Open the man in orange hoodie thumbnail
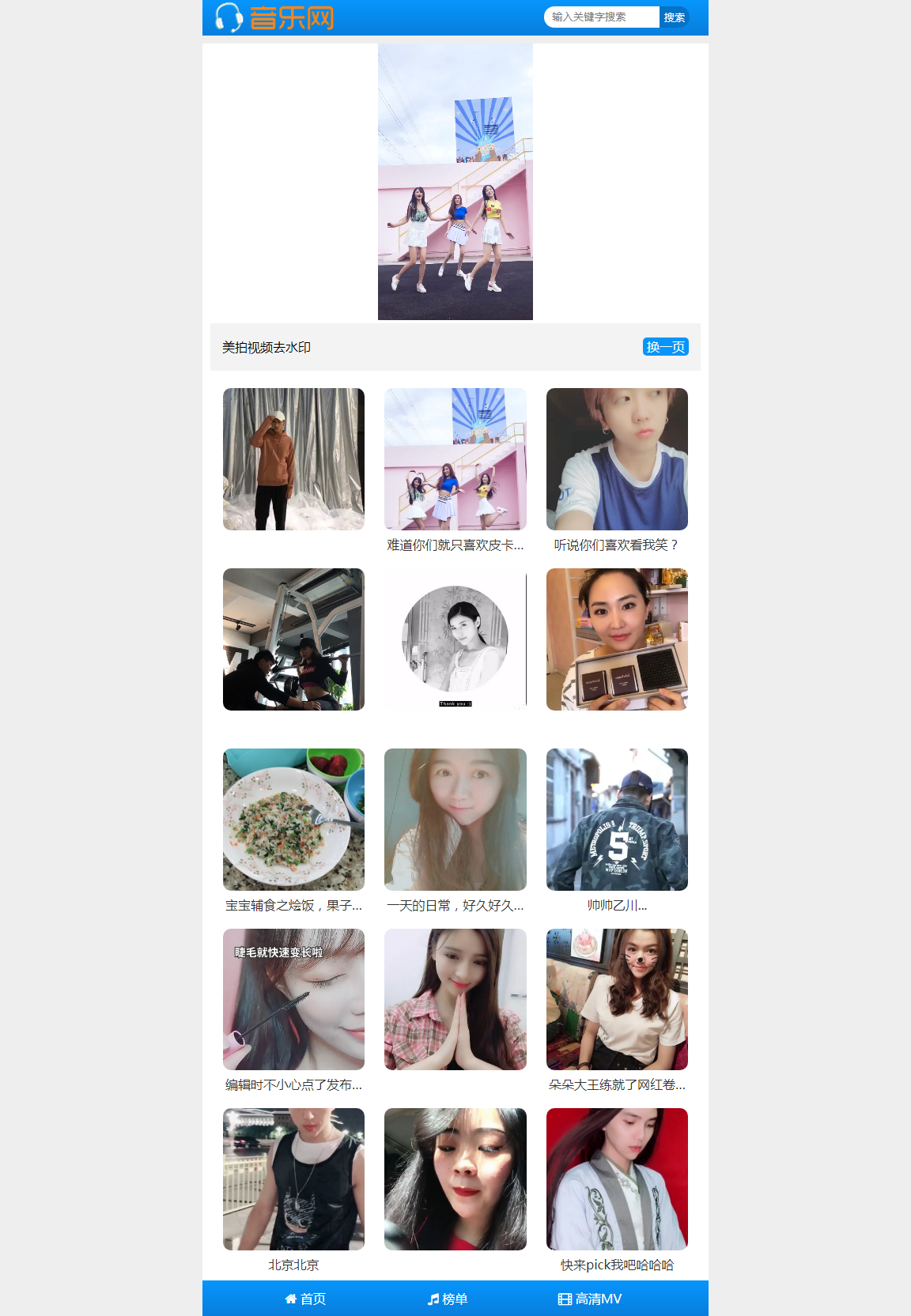 [293, 459]
